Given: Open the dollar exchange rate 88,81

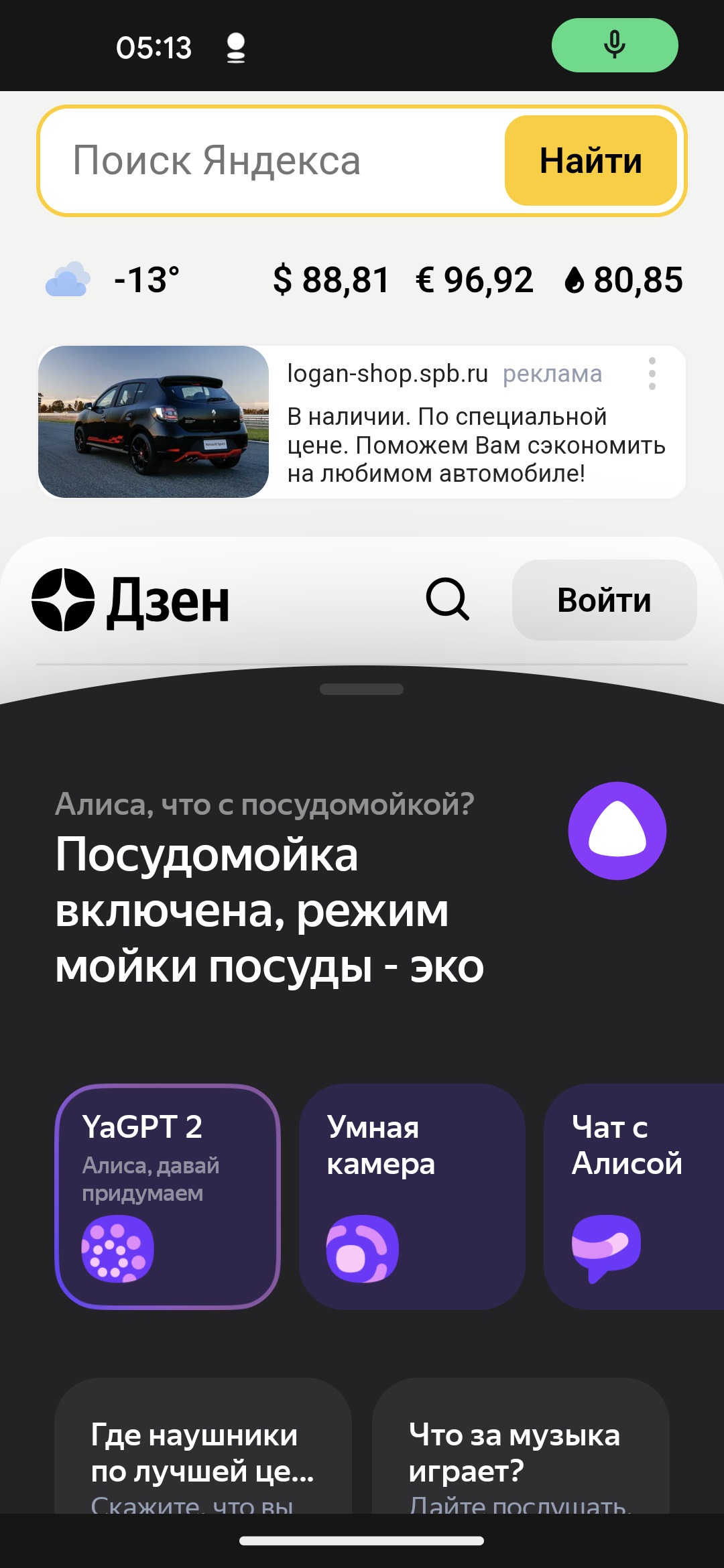Looking at the screenshot, I should click(x=330, y=279).
